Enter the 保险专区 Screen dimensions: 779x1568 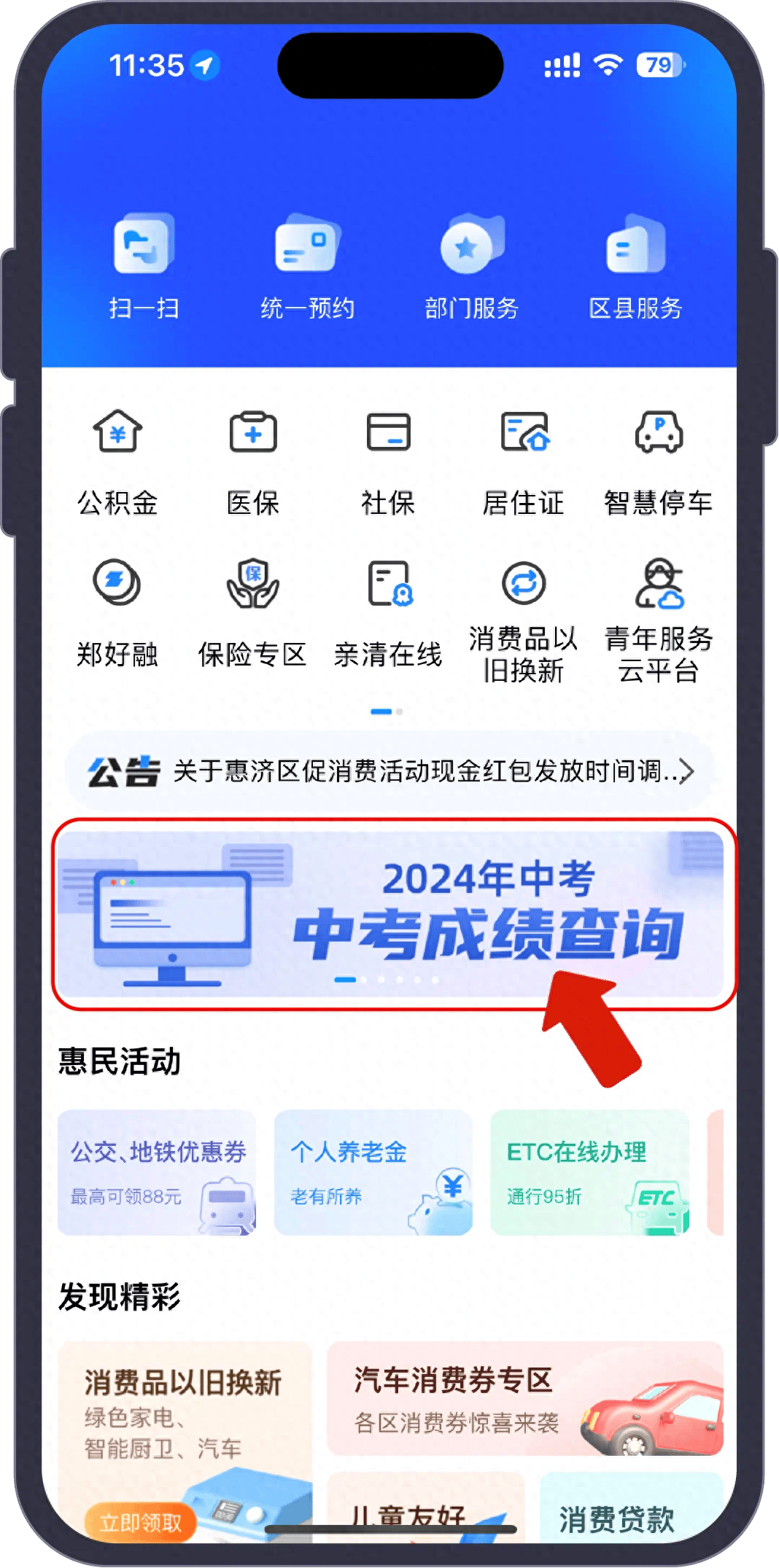click(253, 612)
